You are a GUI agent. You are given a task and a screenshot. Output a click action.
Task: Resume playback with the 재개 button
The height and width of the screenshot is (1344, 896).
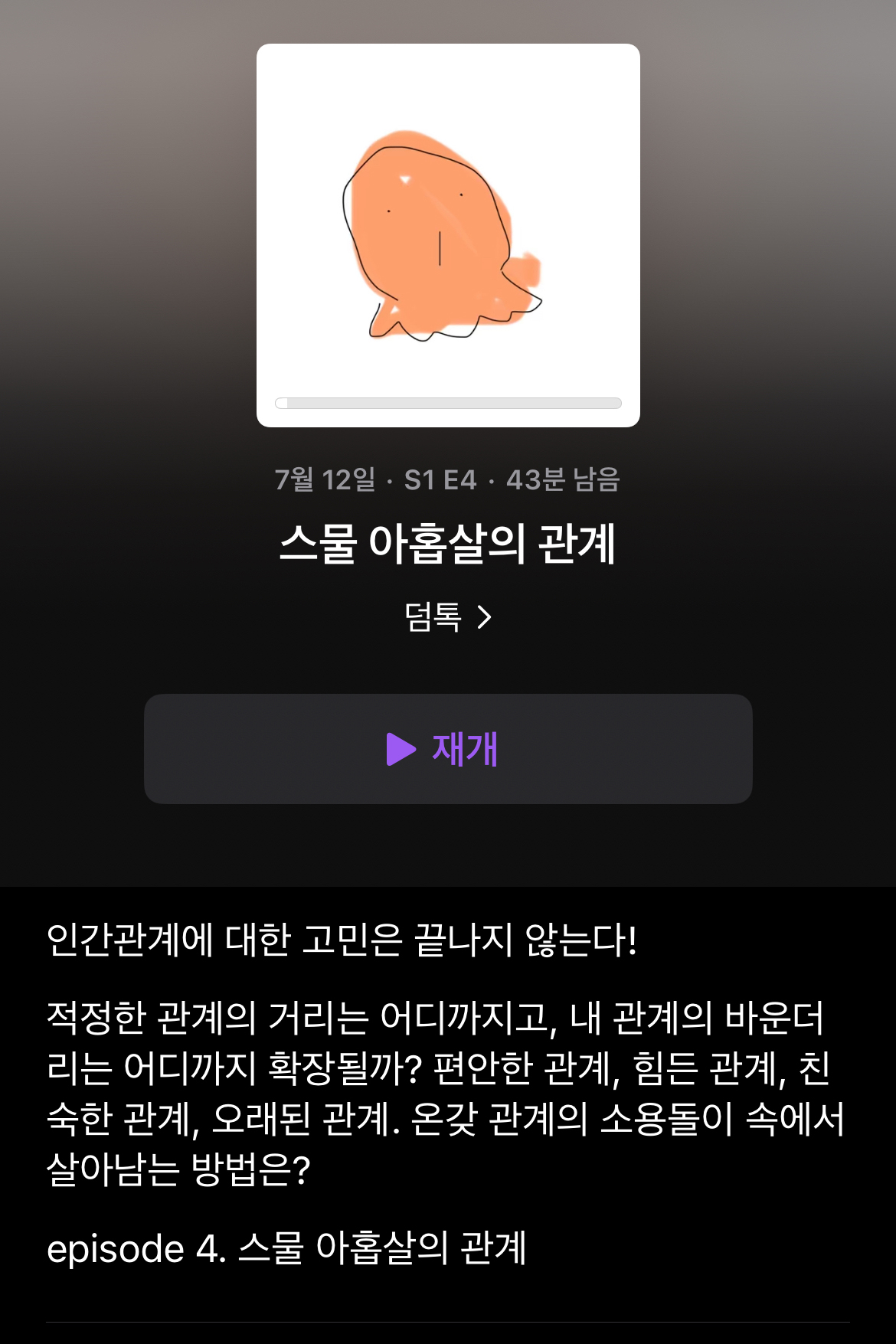pos(447,749)
